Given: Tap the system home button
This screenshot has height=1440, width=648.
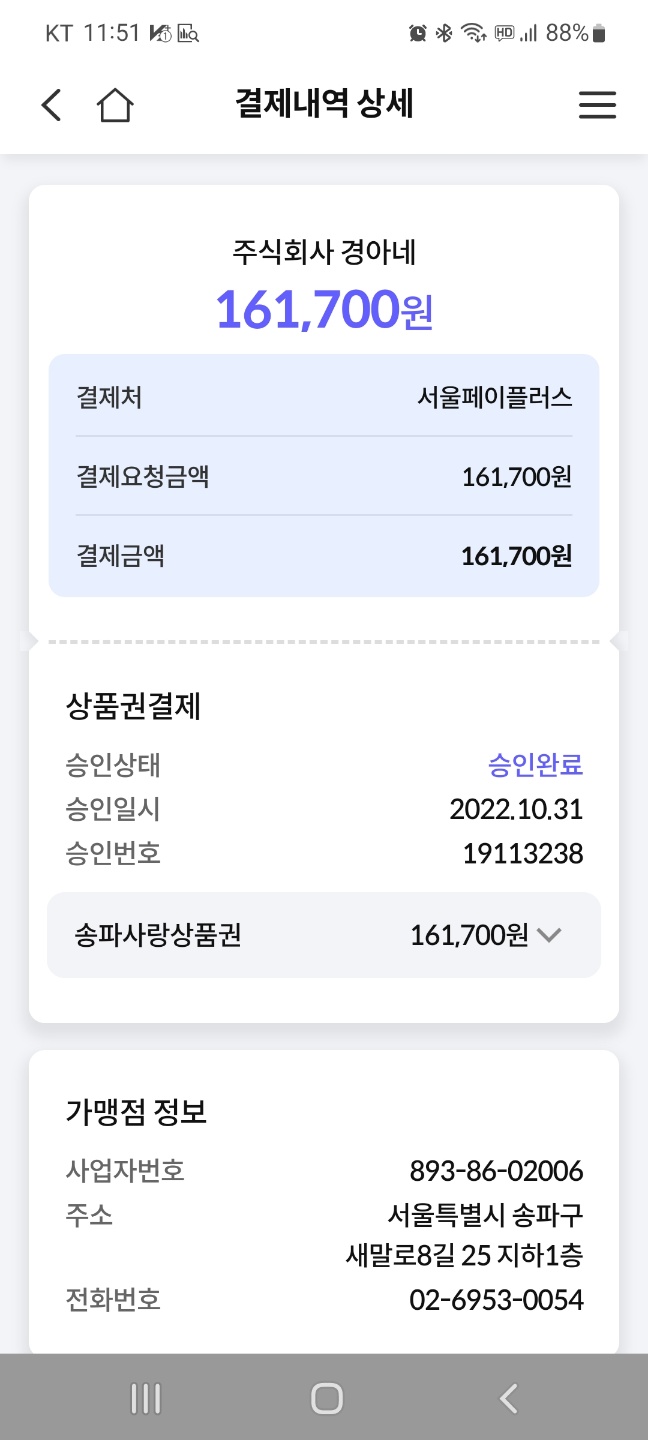Looking at the screenshot, I should [326, 1398].
